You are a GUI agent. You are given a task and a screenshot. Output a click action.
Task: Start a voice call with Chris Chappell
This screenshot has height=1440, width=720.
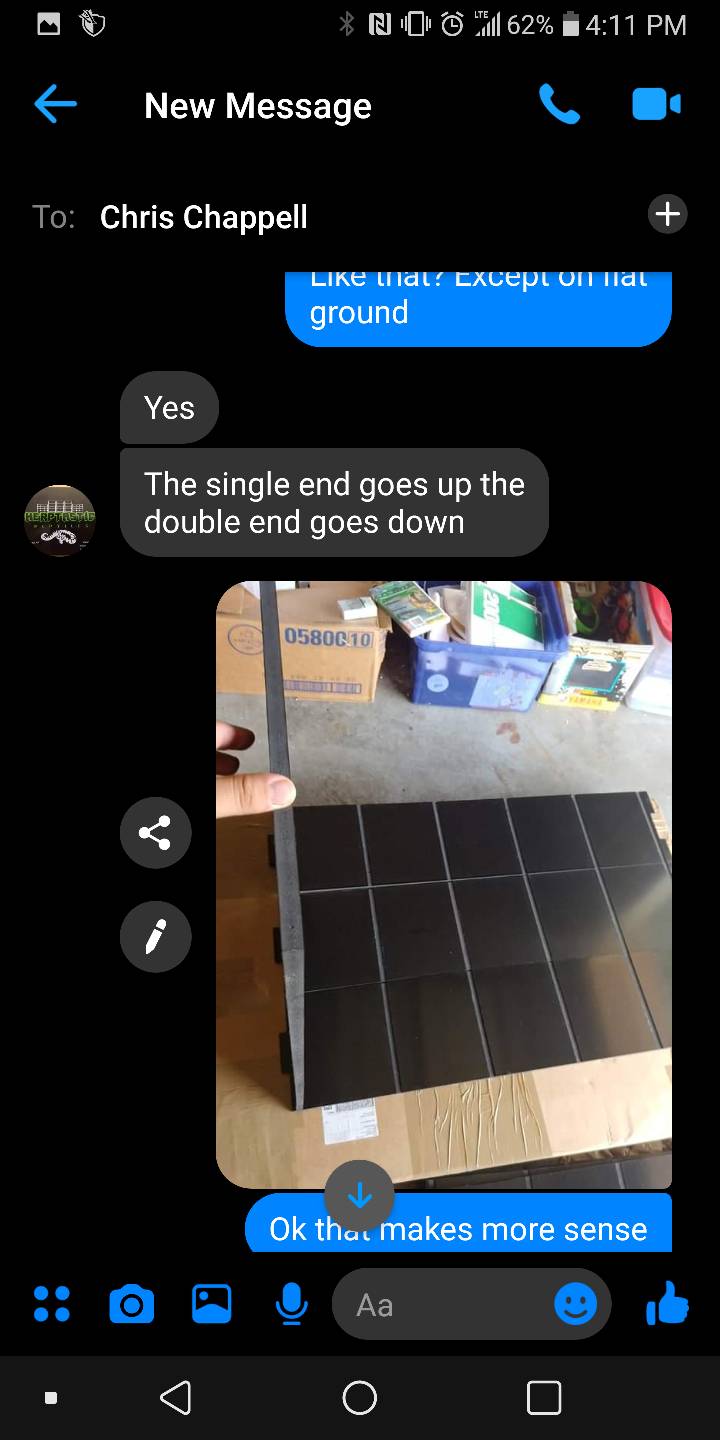[x=559, y=104]
